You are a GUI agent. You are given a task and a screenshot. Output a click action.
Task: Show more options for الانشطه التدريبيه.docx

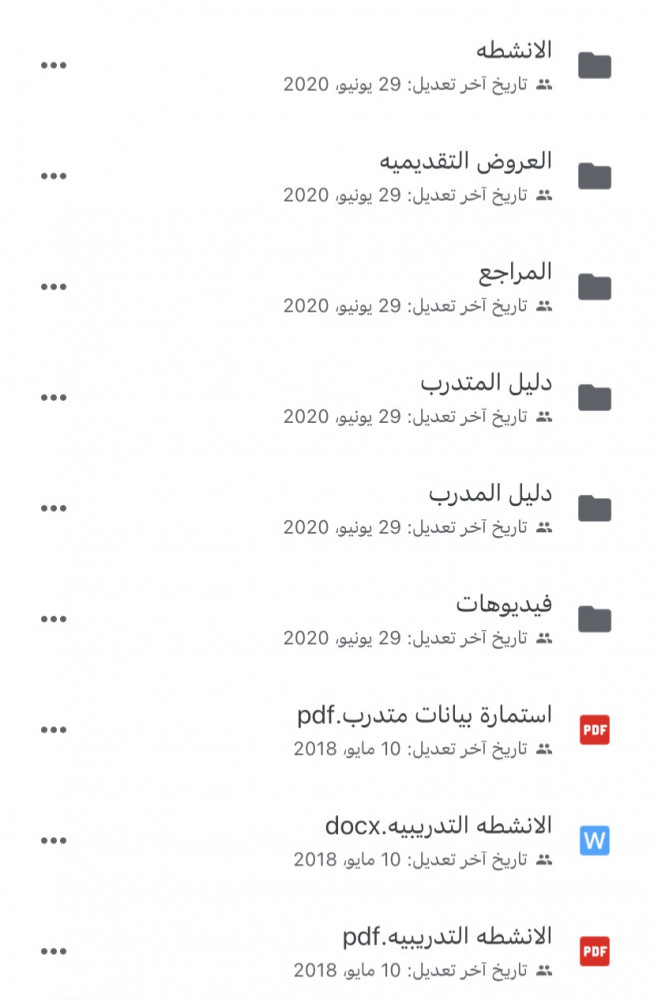tap(54, 841)
